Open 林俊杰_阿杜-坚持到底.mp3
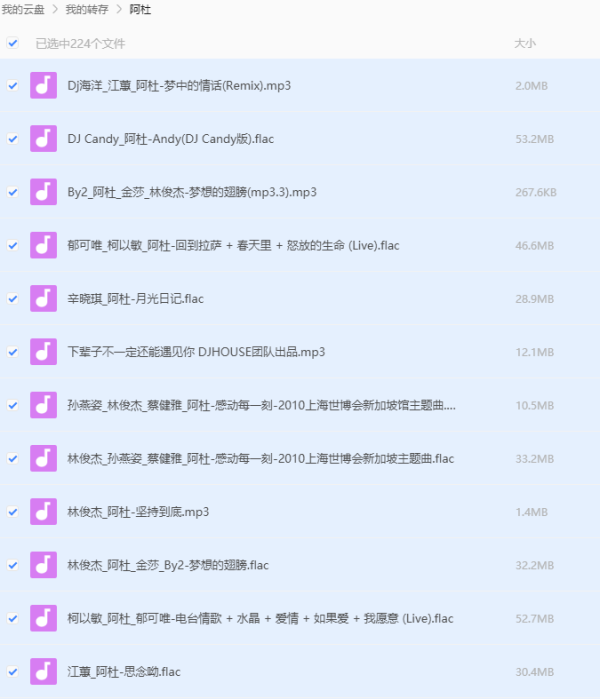The image size is (600, 699). click(x=138, y=511)
